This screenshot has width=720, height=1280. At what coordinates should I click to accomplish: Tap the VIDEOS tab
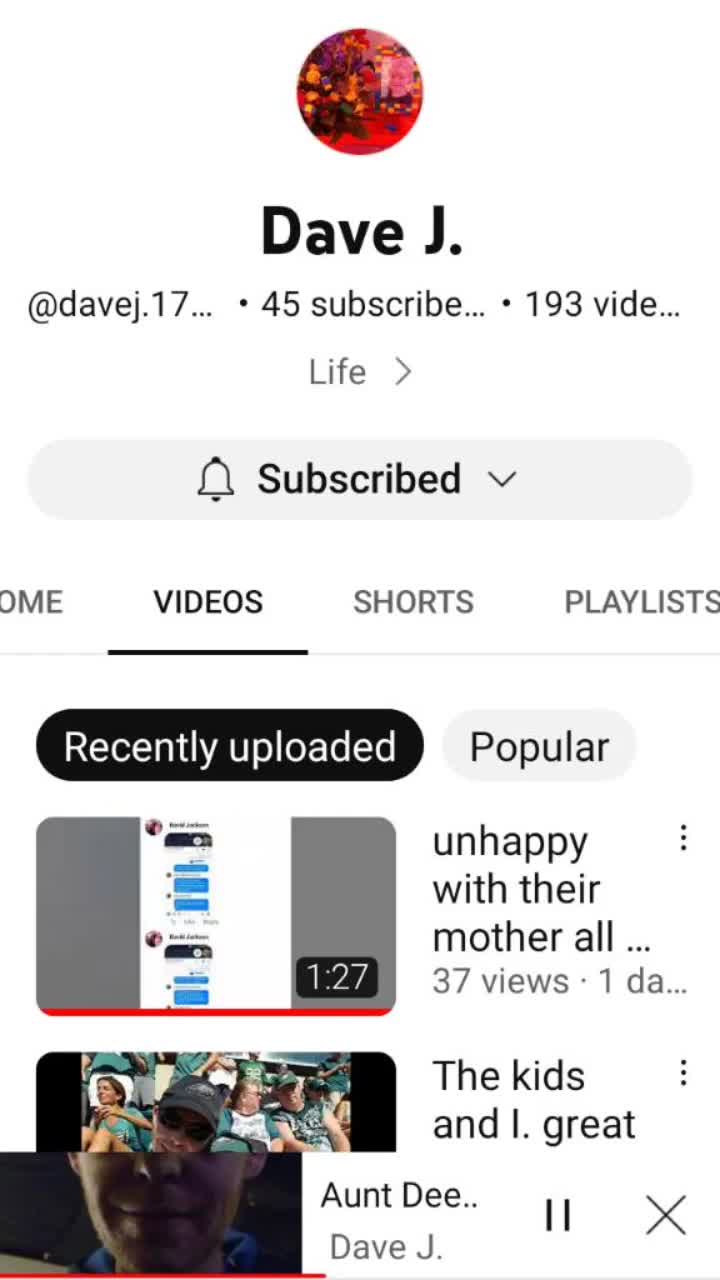click(208, 602)
